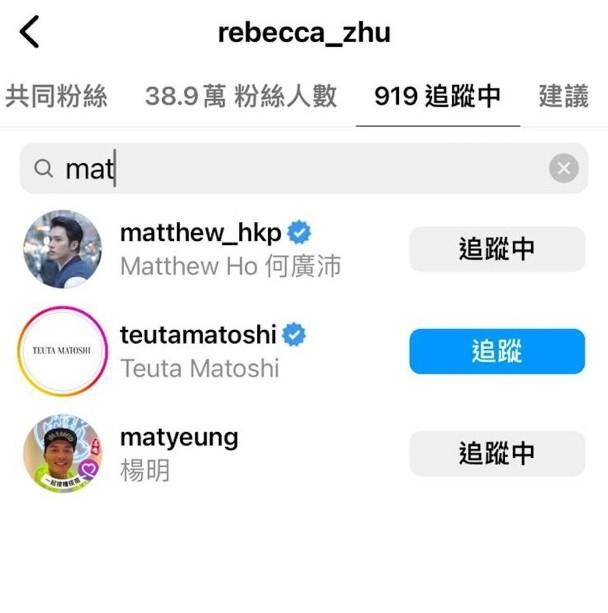Switch to the 共同粉絲 tab
This screenshot has width=608, height=613.
tap(56, 97)
